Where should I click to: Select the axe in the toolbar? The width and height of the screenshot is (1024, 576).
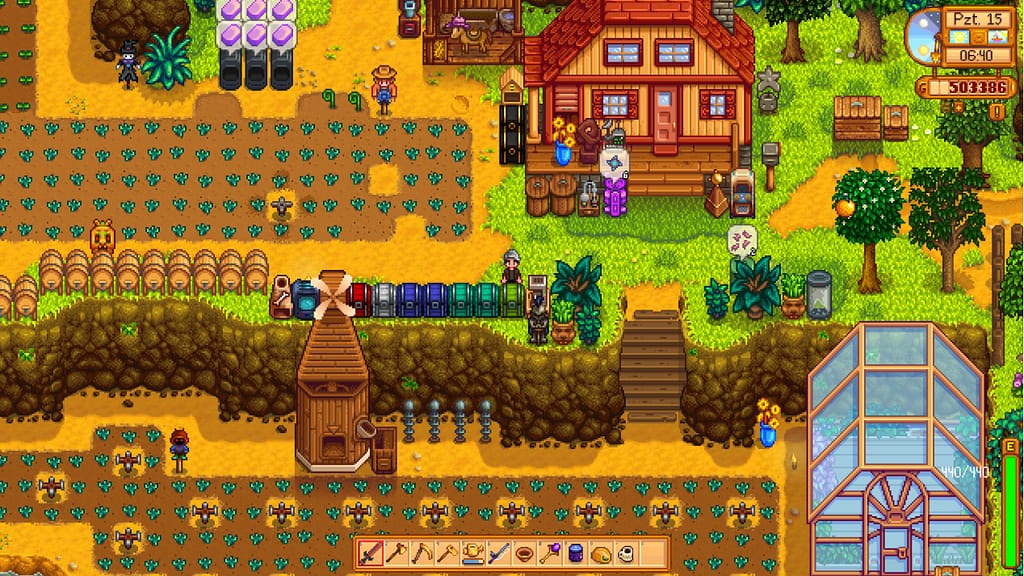coord(397,553)
